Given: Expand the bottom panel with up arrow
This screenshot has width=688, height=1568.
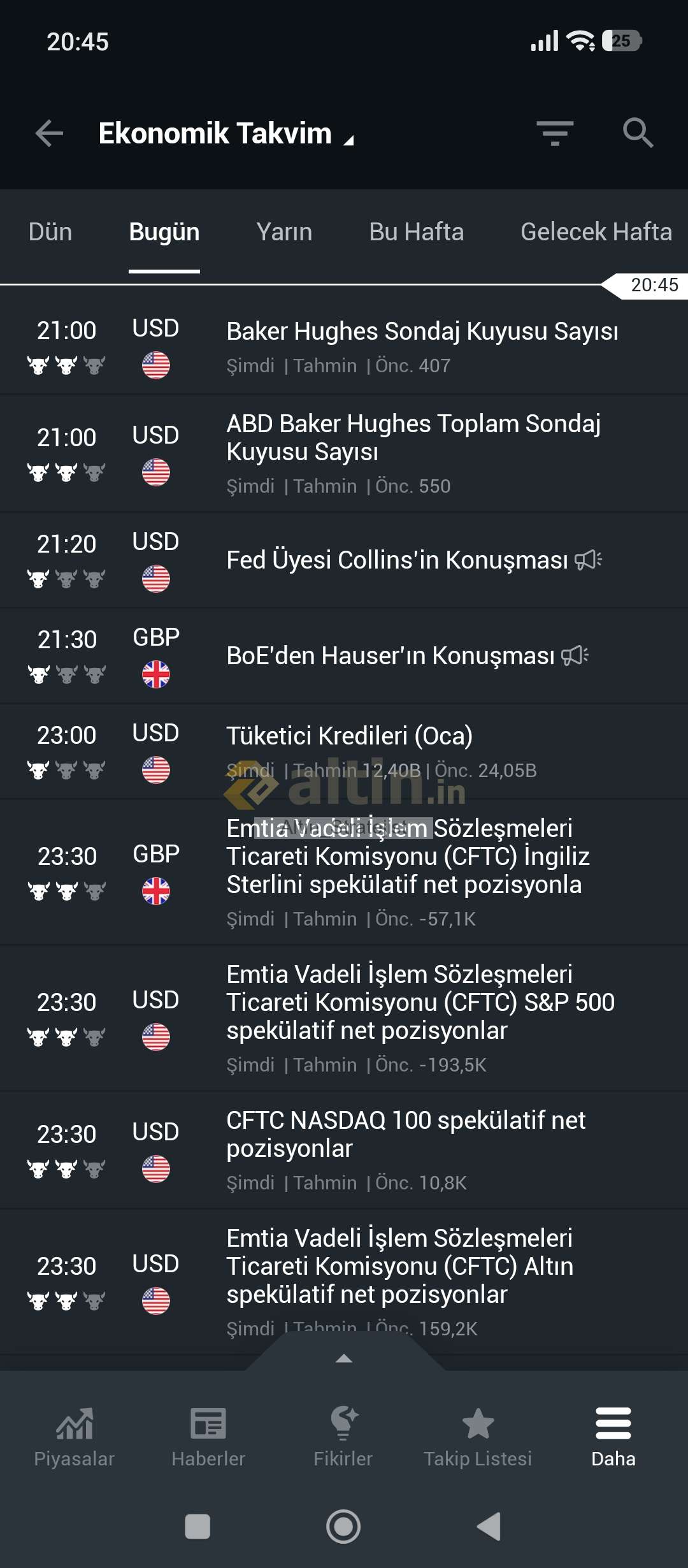Looking at the screenshot, I should pyautogui.click(x=344, y=1358).
